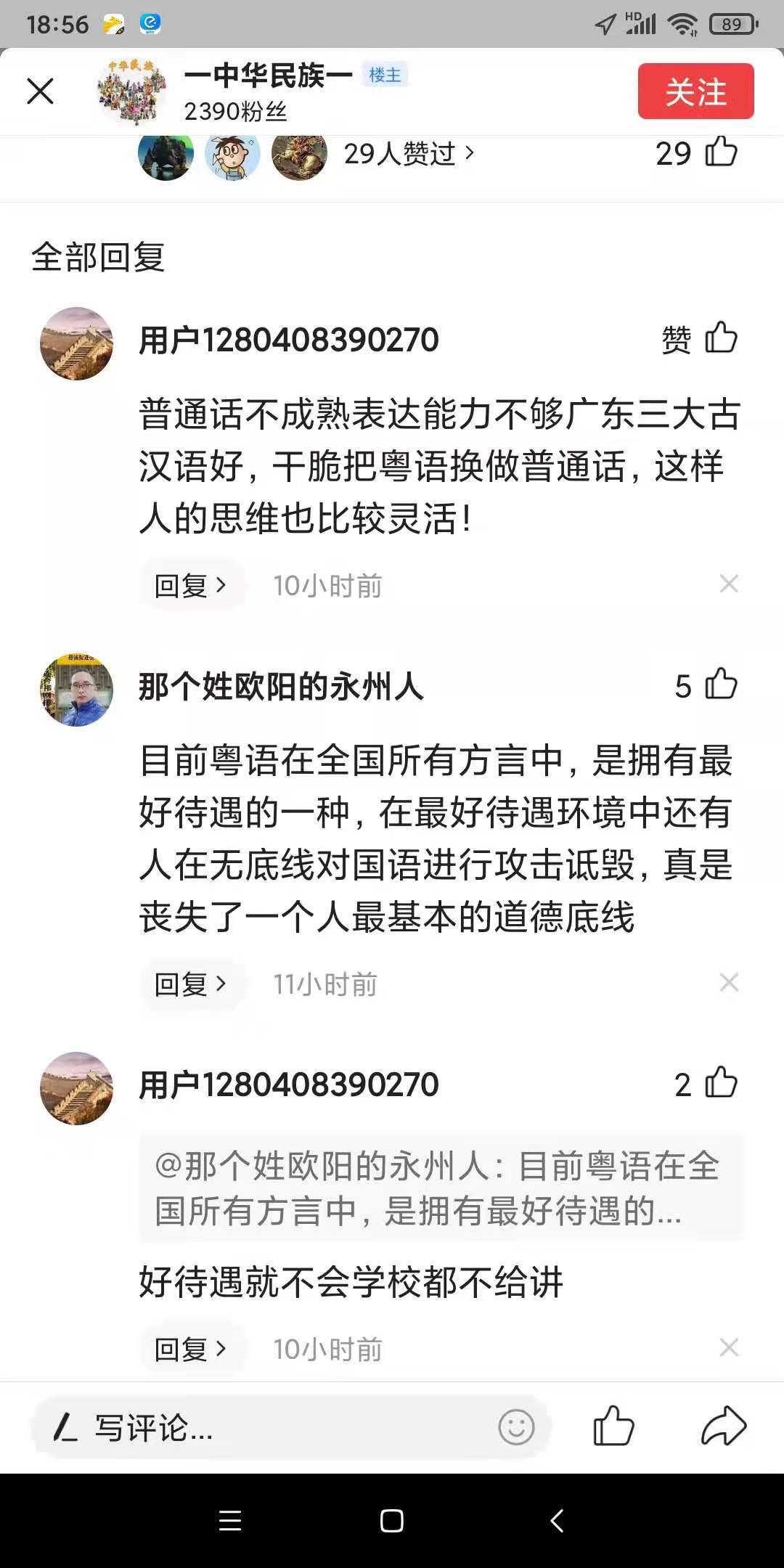The width and height of the screenshot is (784, 1568).
Task: Follow 一中华民族一 with the 关注 button
Action: coord(695,91)
